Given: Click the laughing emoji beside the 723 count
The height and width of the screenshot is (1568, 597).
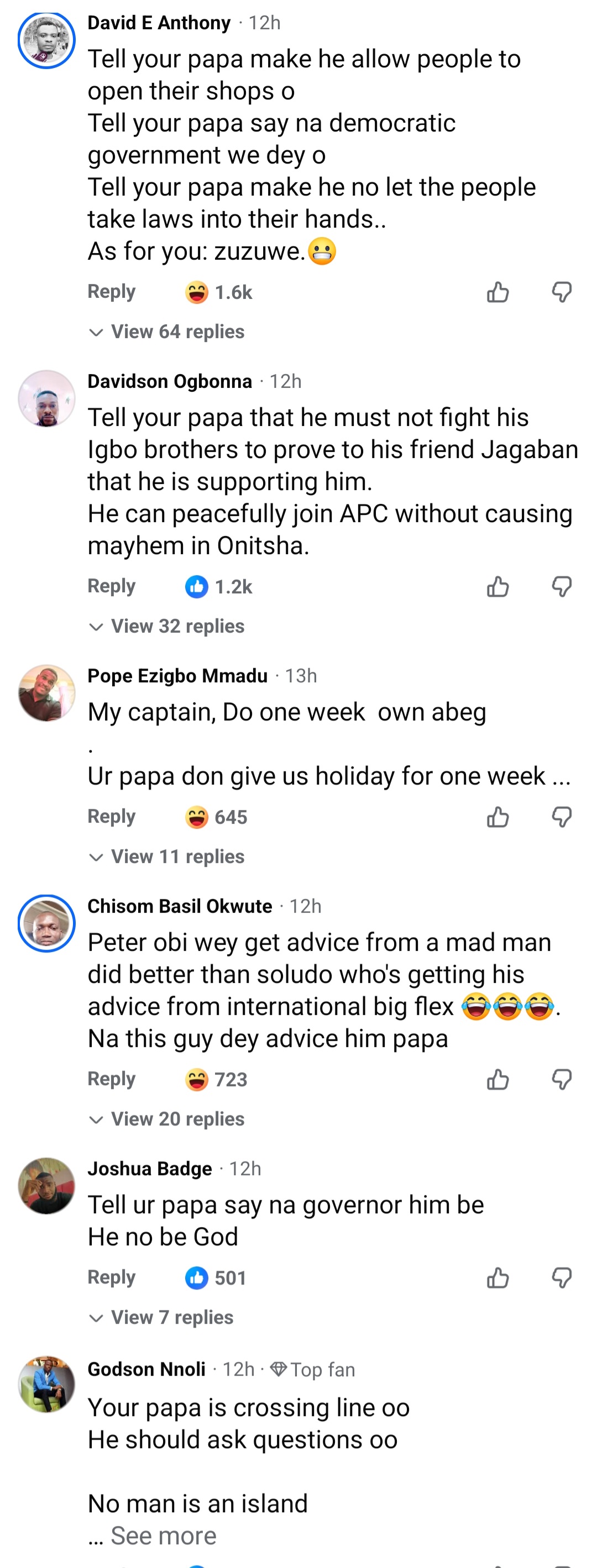Looking at the screenshot, I should pos(198,1080).
